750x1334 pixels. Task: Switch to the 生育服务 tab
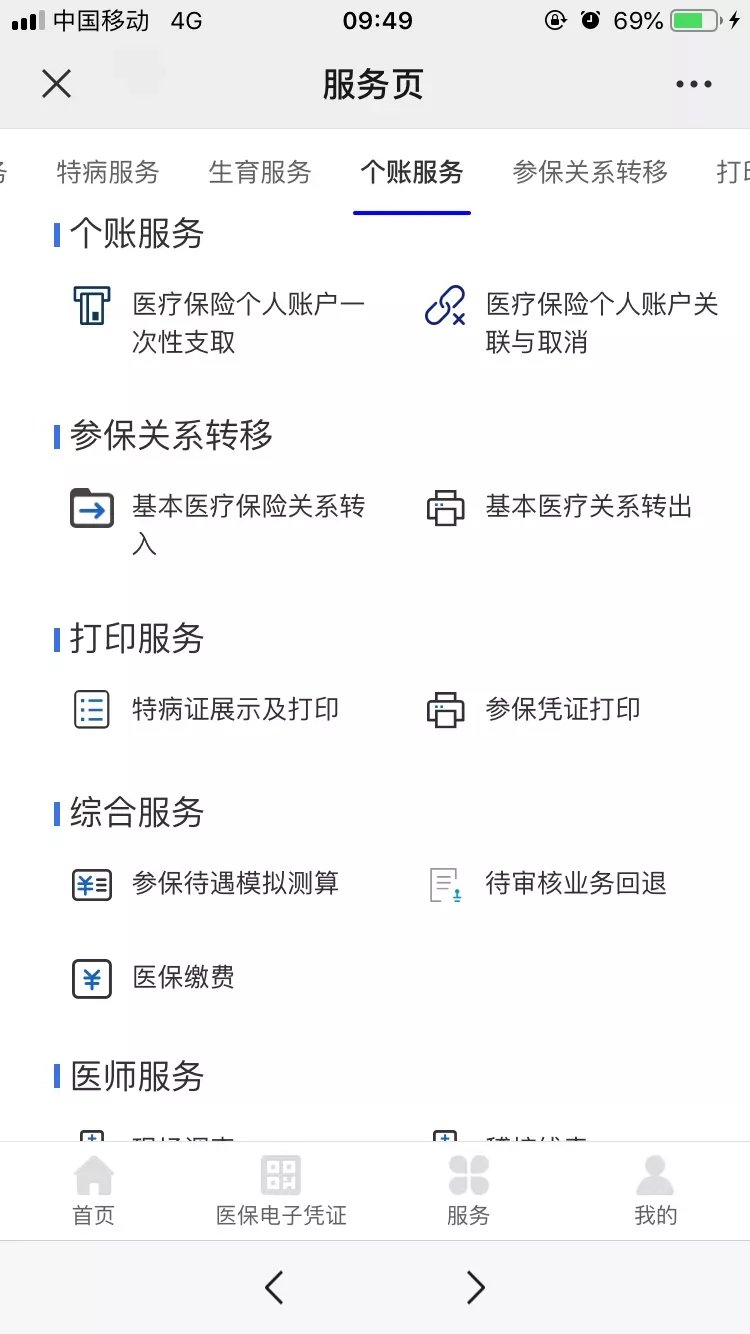coord(260,172)
